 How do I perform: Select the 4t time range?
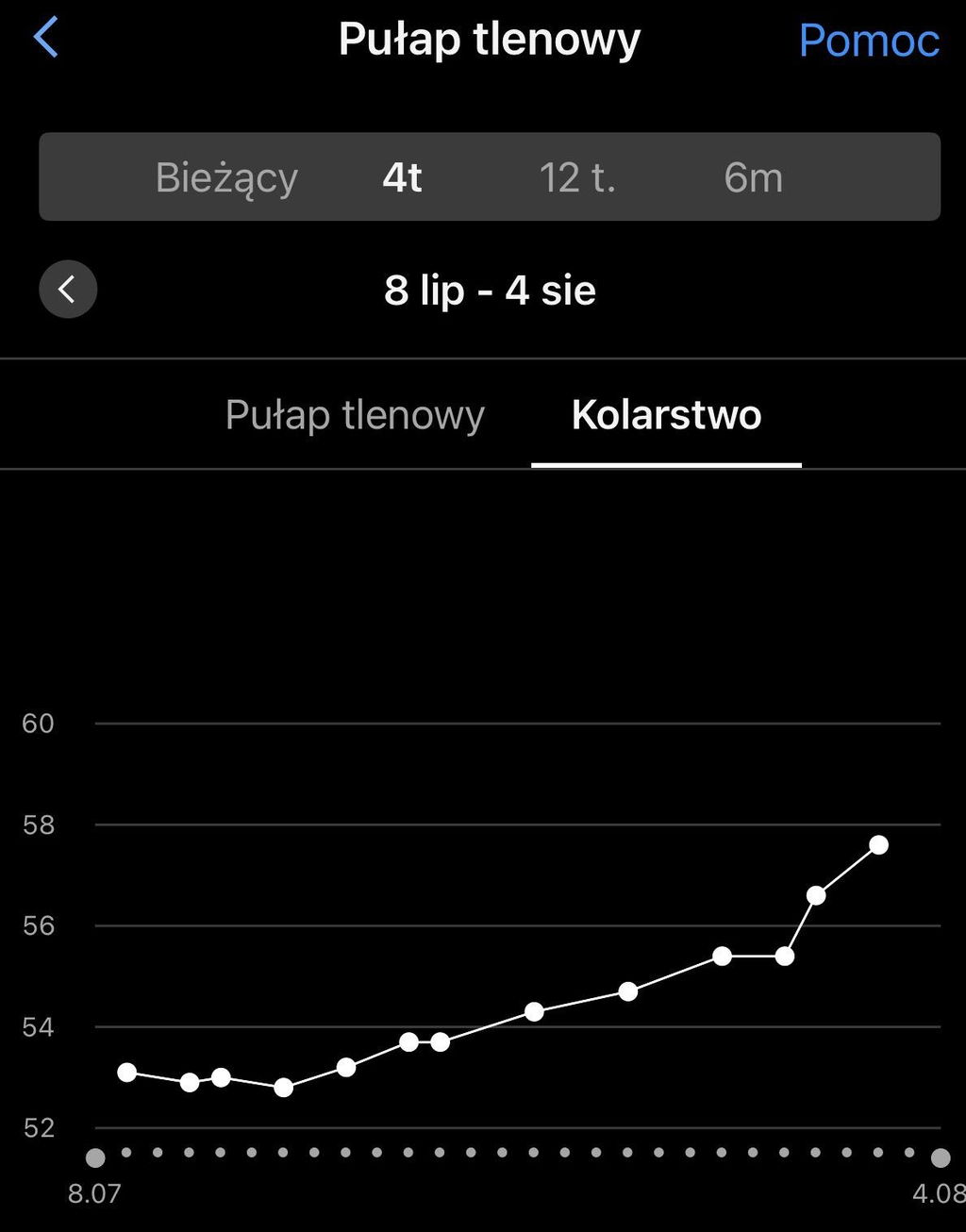tap(402, 177)
